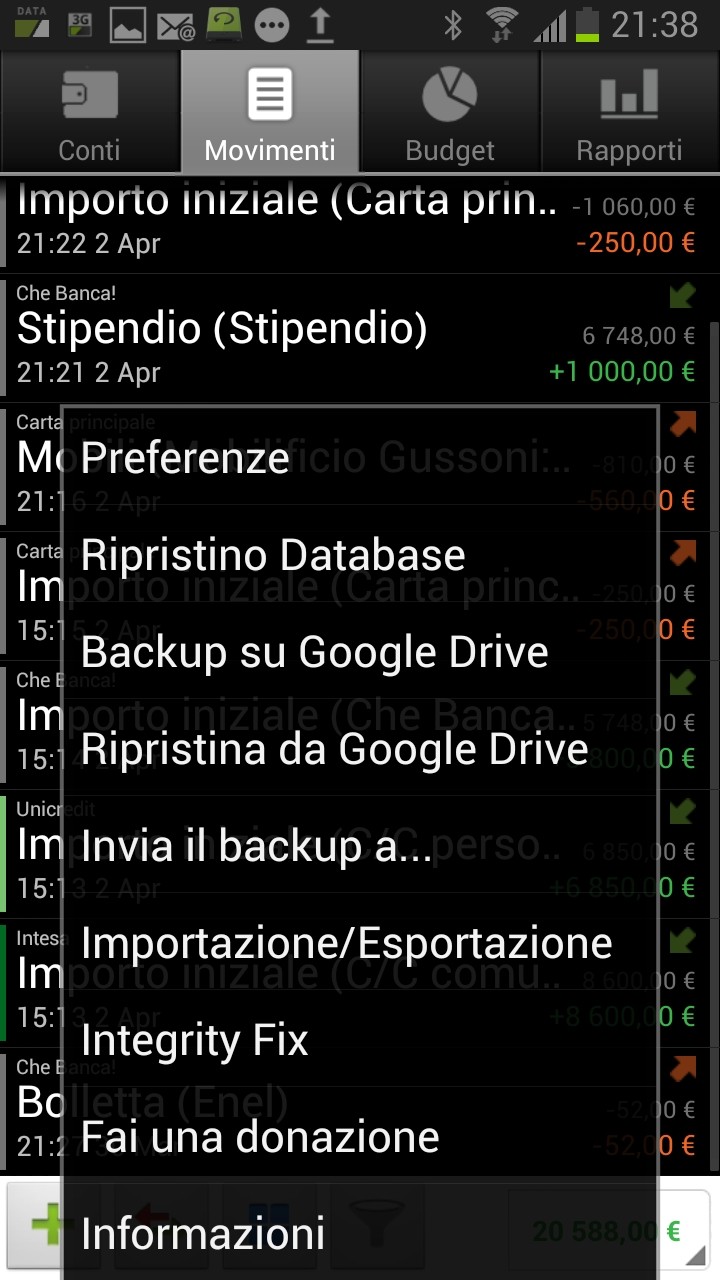The height and width of the screenshot is (1280, 720).
Task: Open Importazione/Esportazione option
Action: [359, 943]
